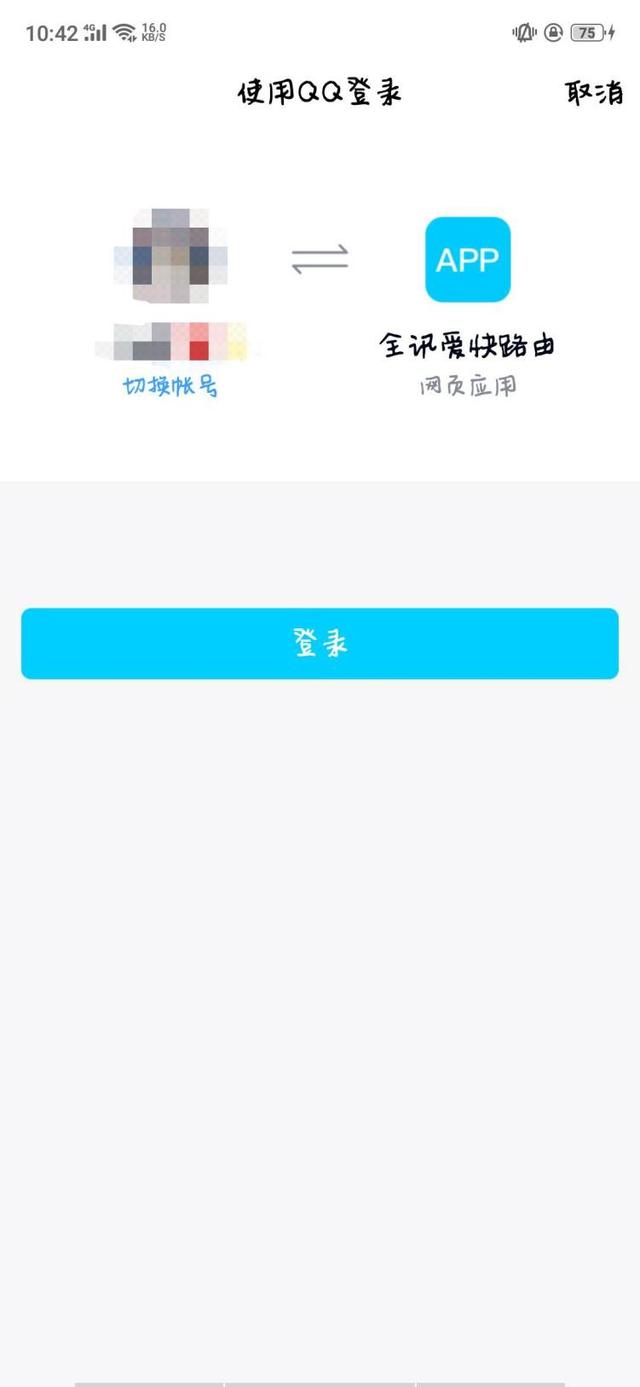Viewport: 640px width, 1387px height.
Task: Cancel the QQ login with 取消
Action: 594,94
